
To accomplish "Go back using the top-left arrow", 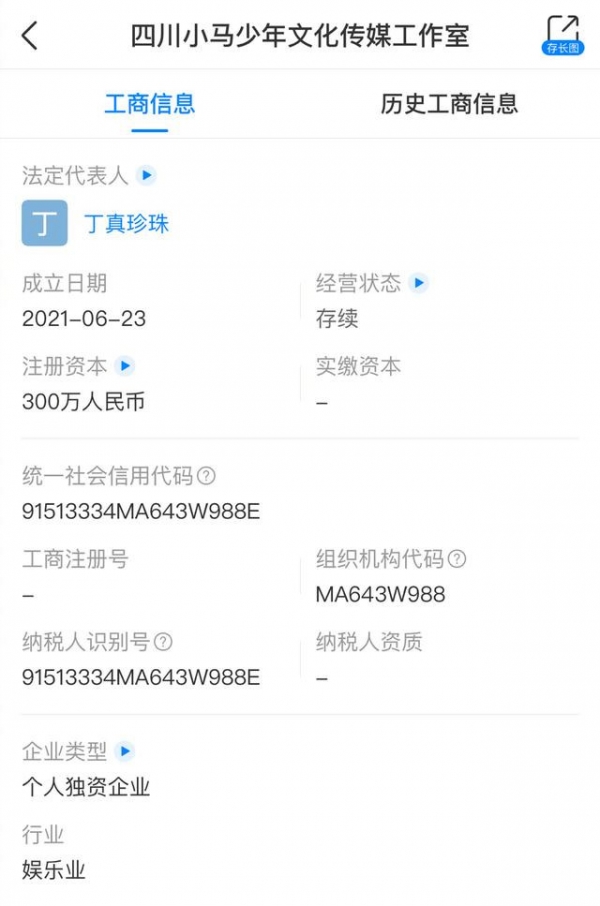I will tap(30, 36).
